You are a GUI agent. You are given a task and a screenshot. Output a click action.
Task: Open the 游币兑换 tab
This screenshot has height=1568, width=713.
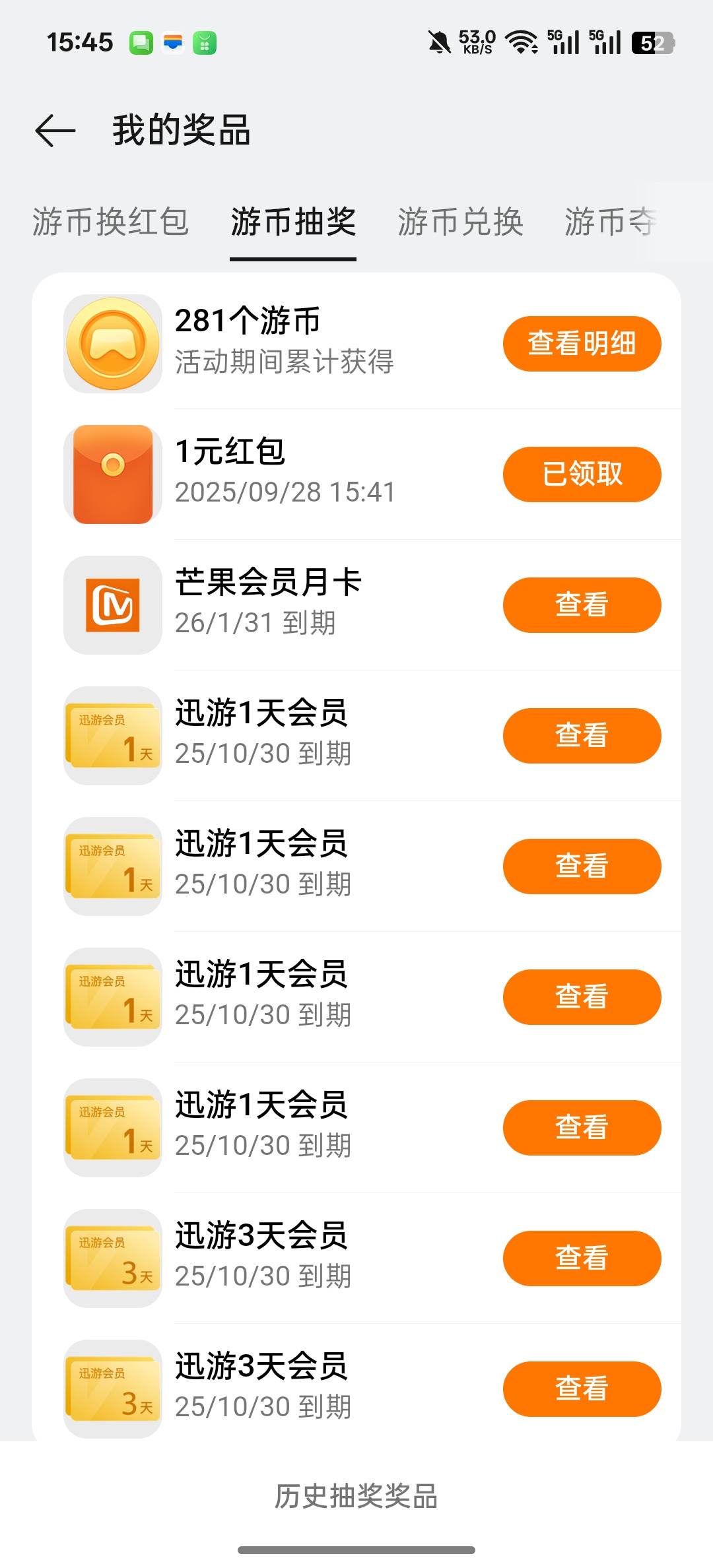pyautogui.click(x=460, y=222)
